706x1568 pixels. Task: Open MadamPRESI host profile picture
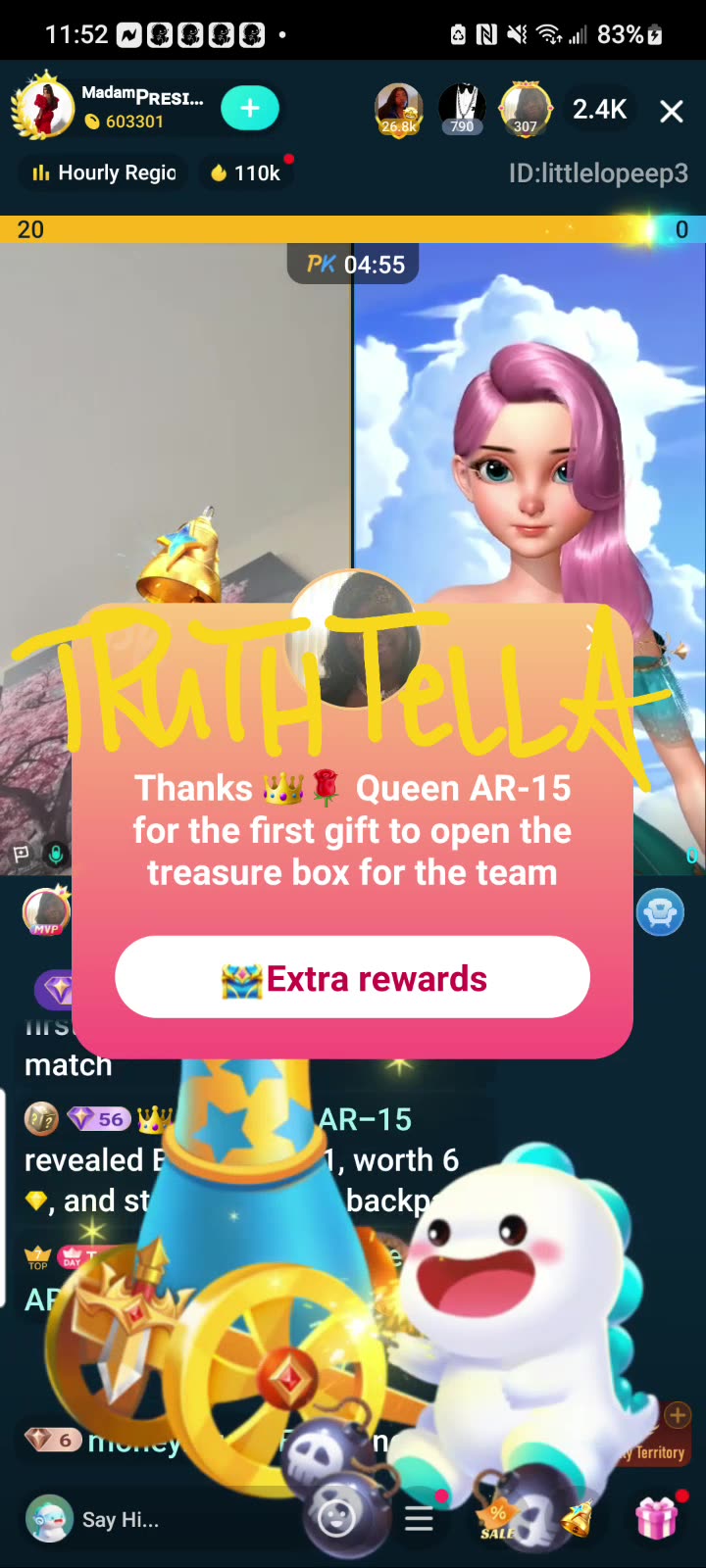point(43,108)
